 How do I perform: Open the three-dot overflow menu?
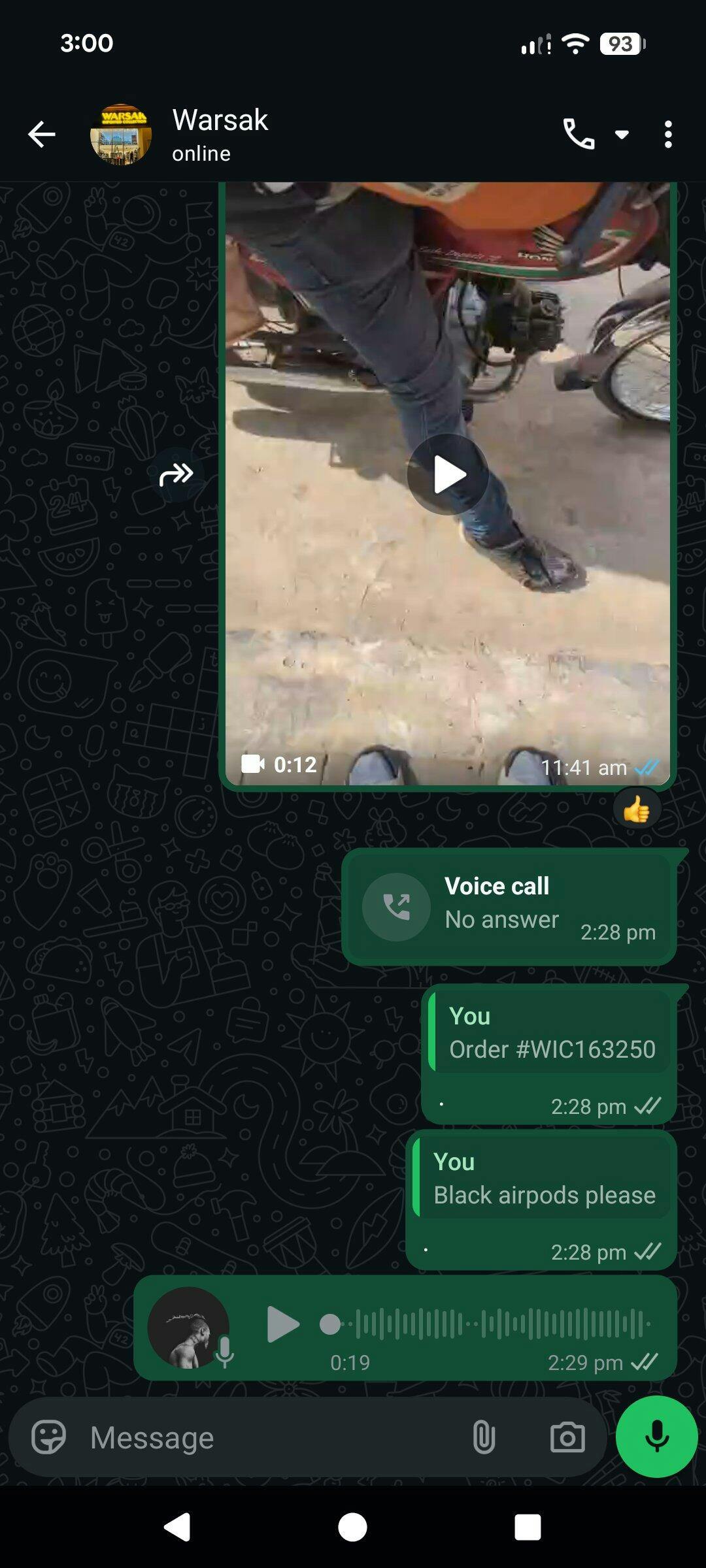pyautogui.click(x=667, y=135)
